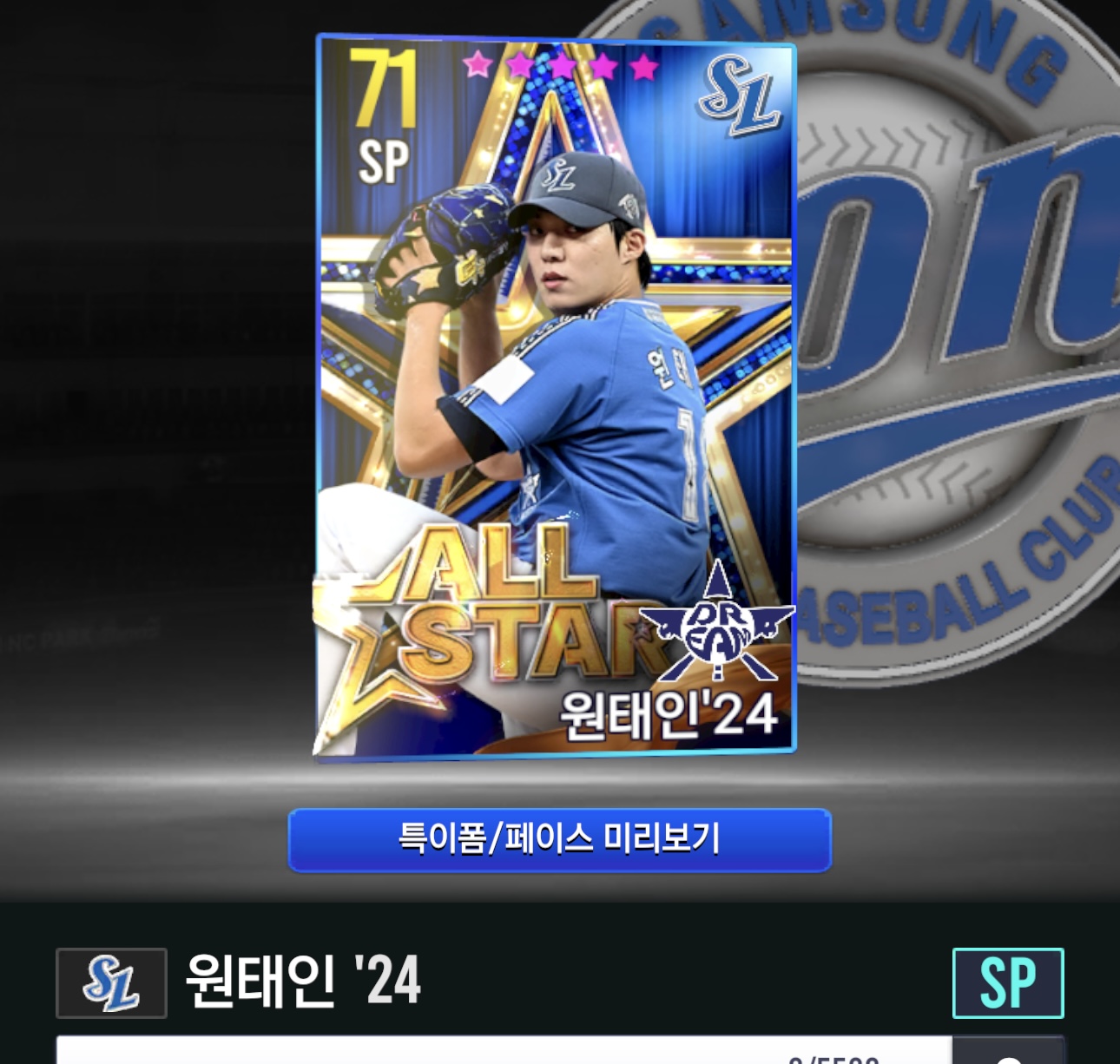Viewport: 1120px width, 1064px height.
Task: Open the 원태인 '24 All Star card
Action: click(x=556, y=396)
